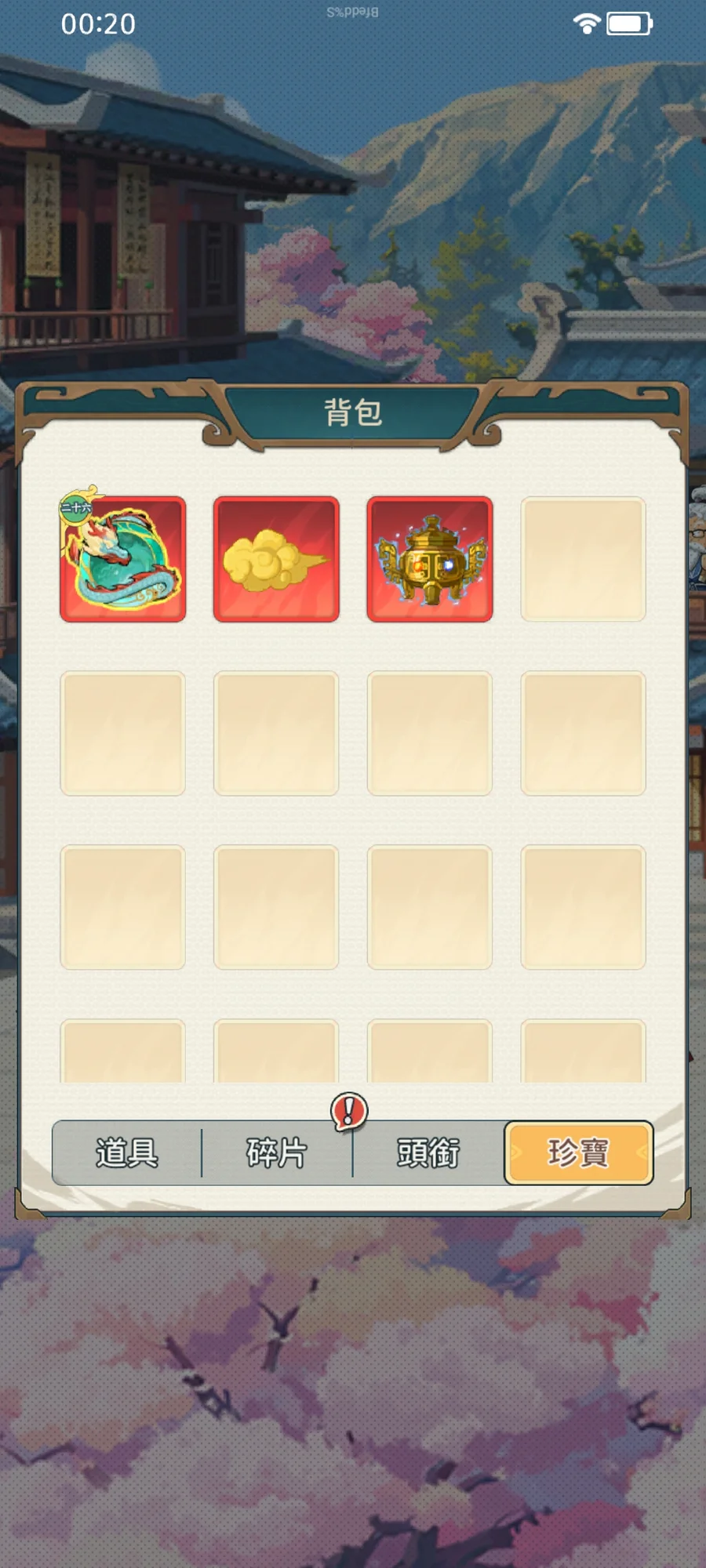This screenshot has width=706, height=1568.
Task: Select the golden cloud treasure item
Action: (x=276, y=559)
